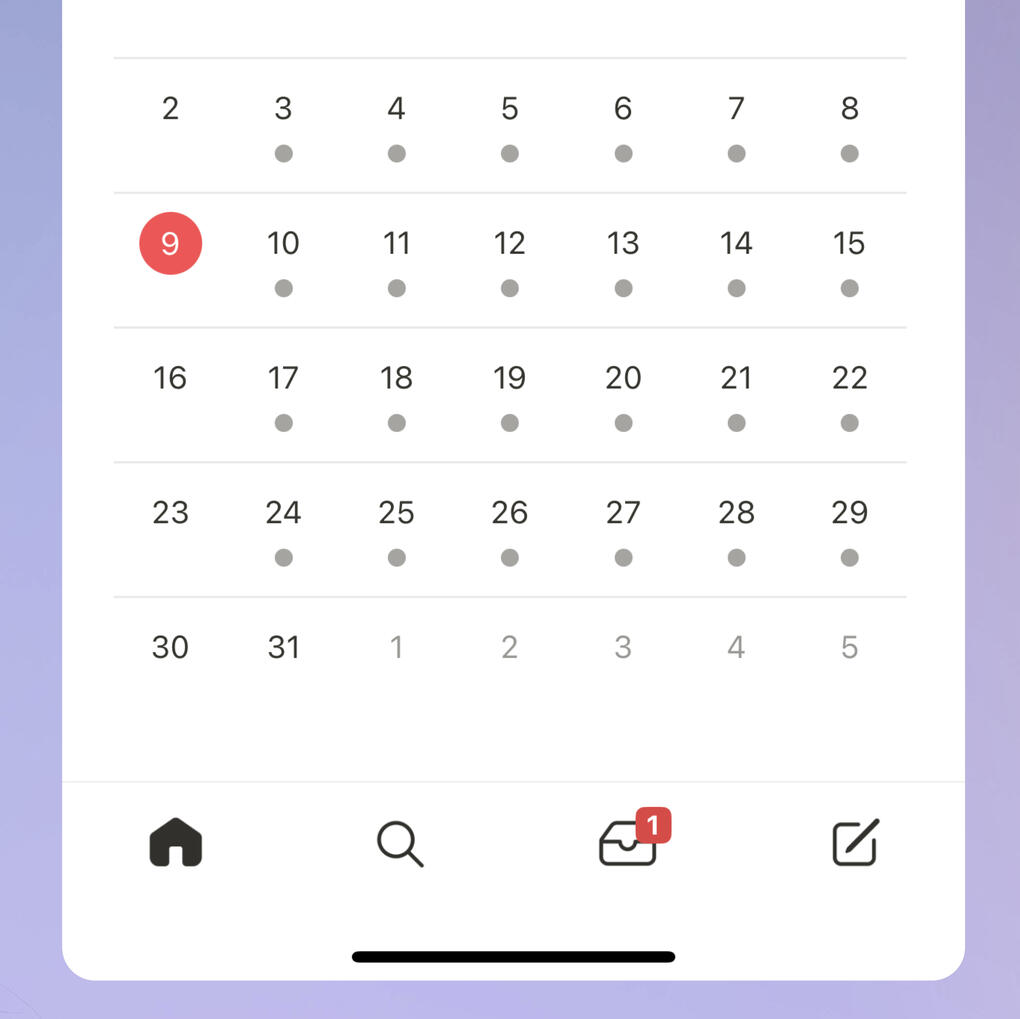Screen dimensions: 1020x1019
Task: Choose day 11 on the calendar
Action: coord(396,243)
